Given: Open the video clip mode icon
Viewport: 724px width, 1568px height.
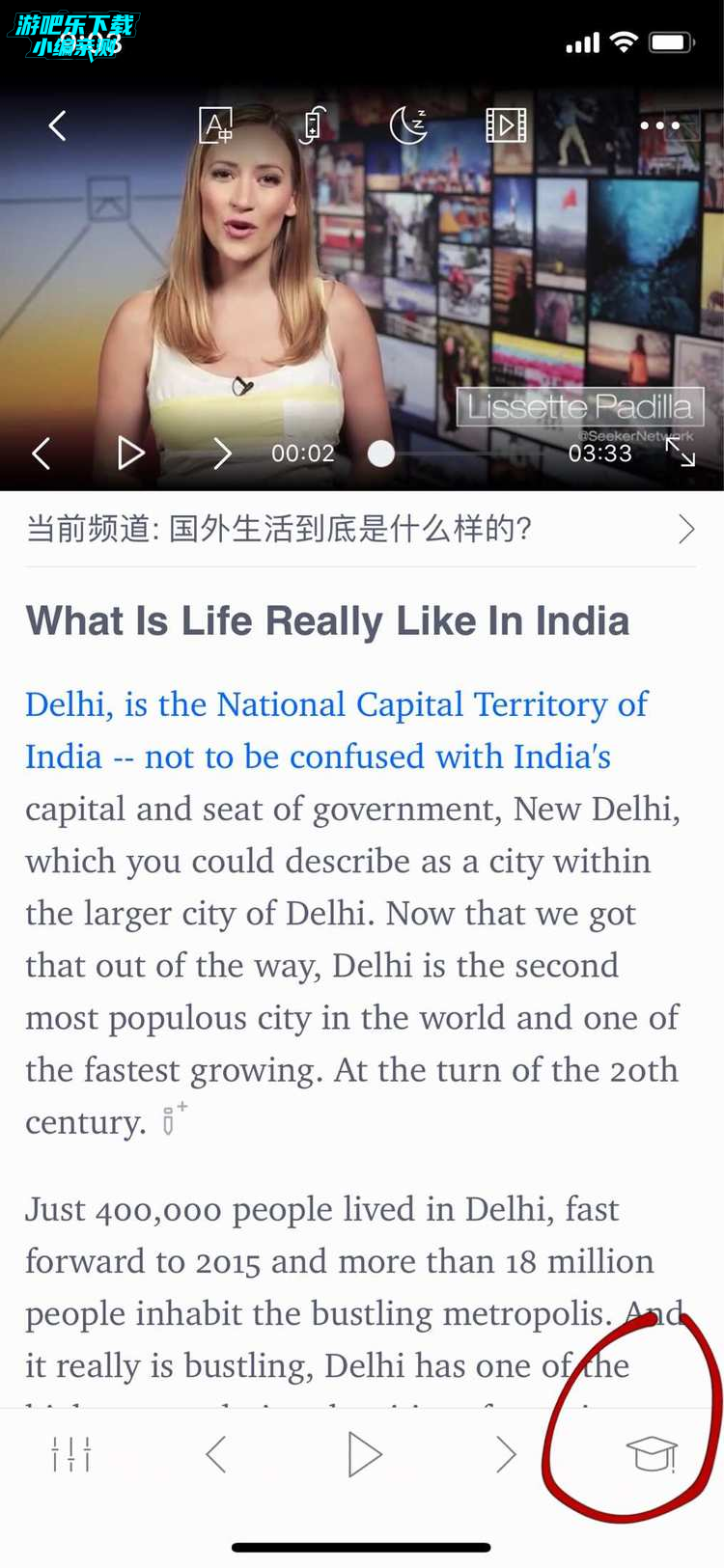Looking at the screenshot, I should [506, 125].
